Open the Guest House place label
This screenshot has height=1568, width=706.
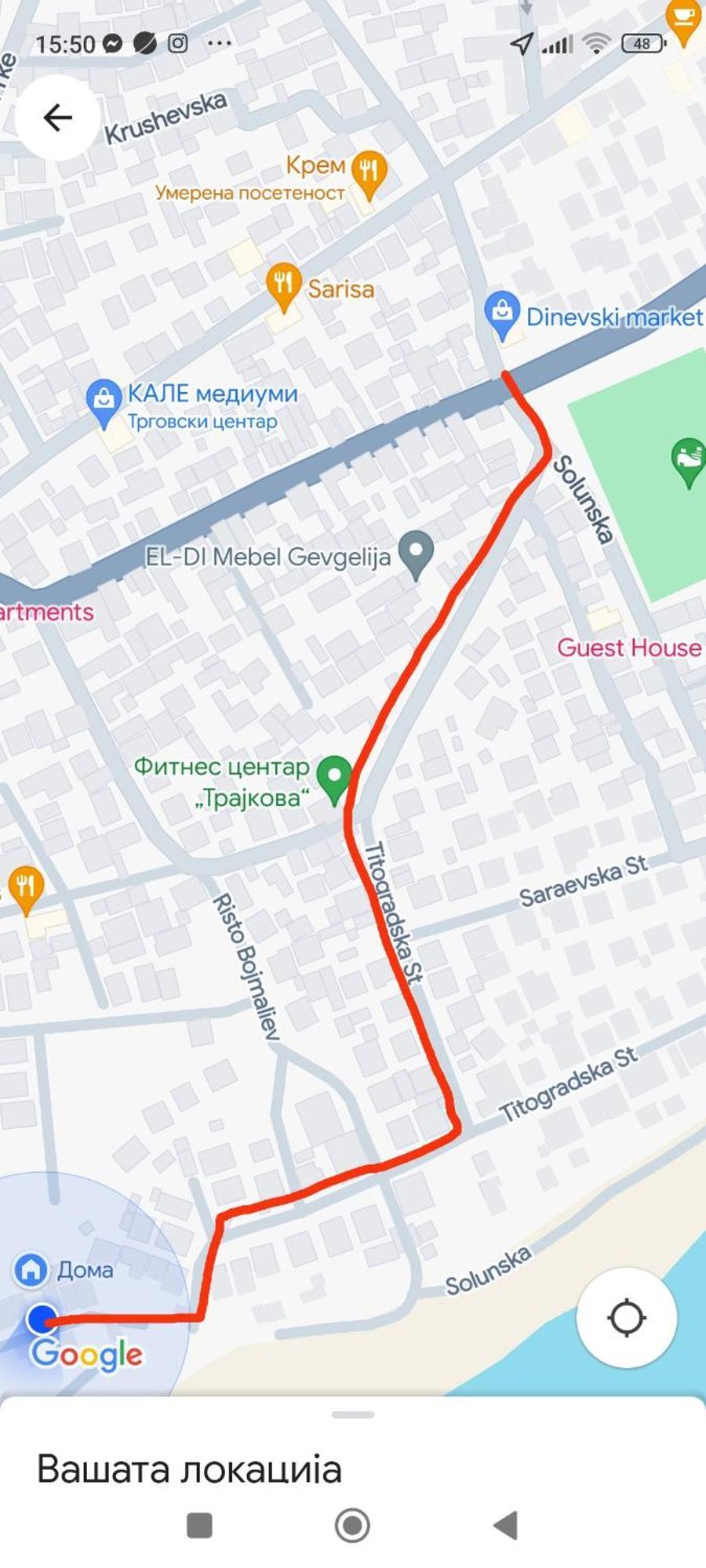click(x=629, y=648)
